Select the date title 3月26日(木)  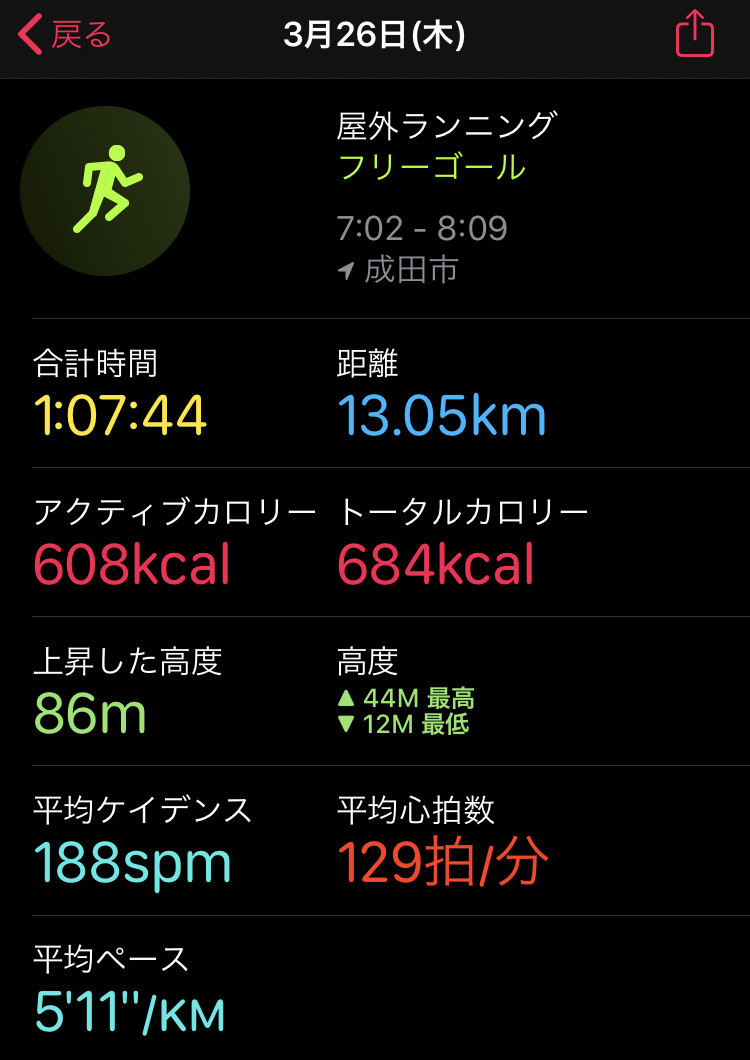point(375,33)
